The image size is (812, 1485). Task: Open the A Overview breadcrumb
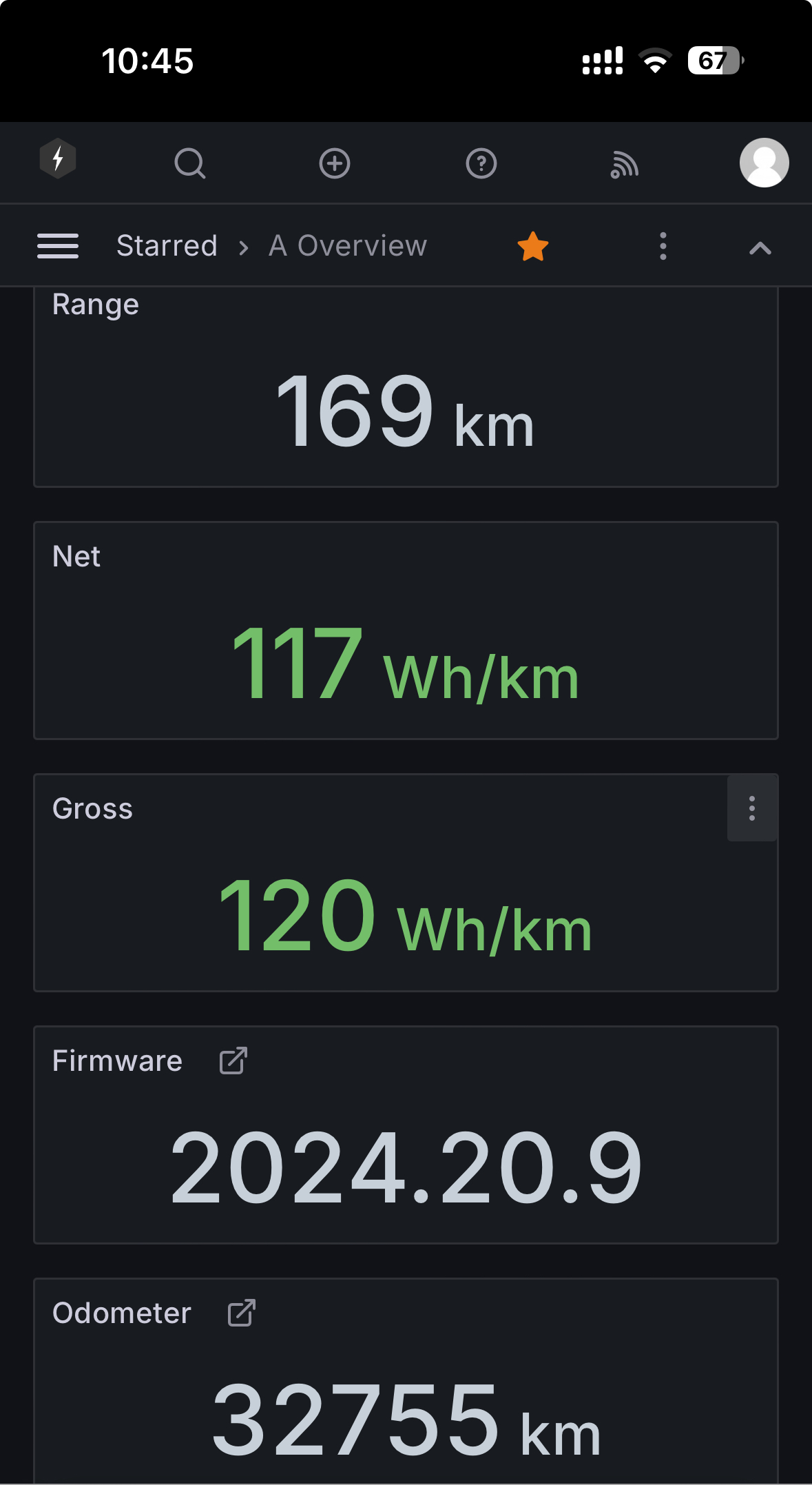pyautogui.click(x=348, y=246)
